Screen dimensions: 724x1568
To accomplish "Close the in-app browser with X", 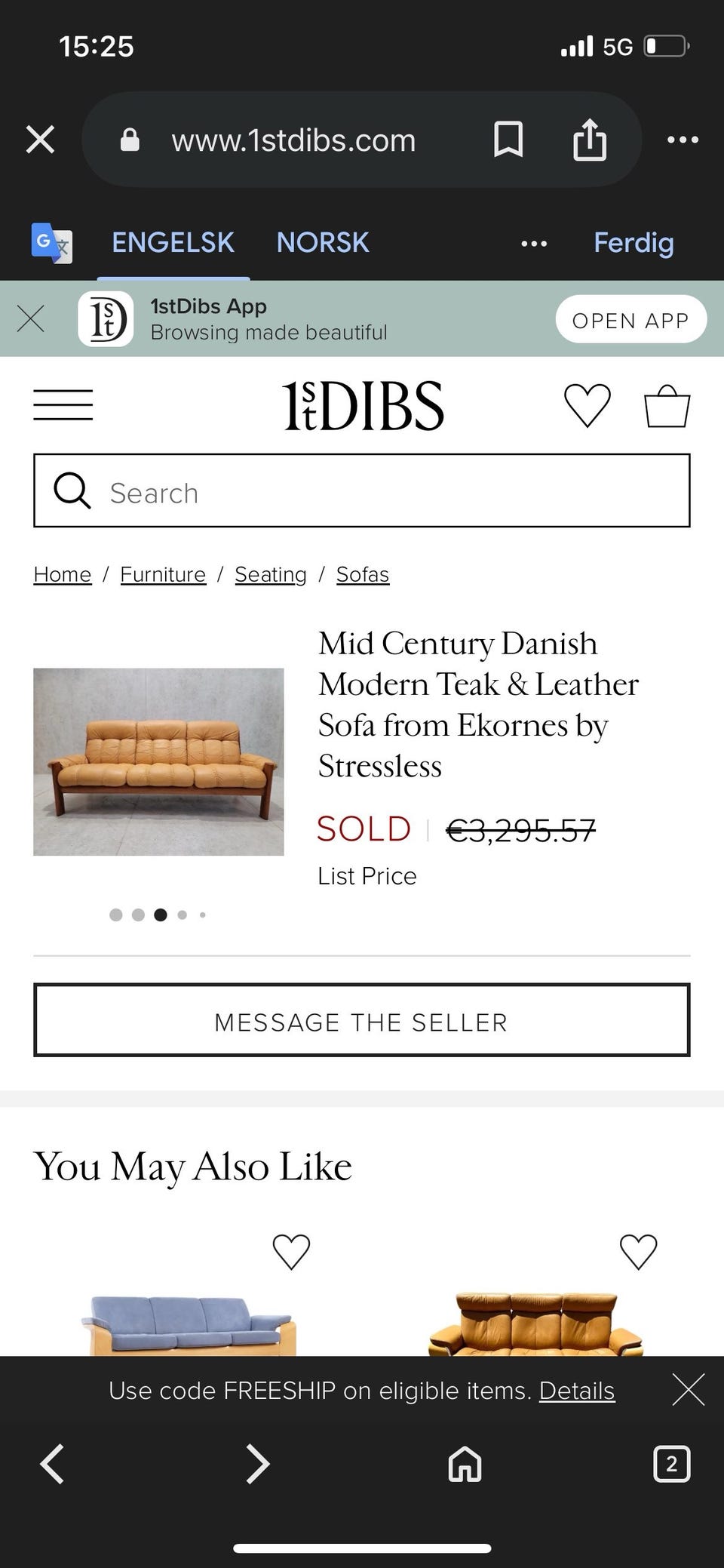I will pyautogui.click(x=40, y=140).
